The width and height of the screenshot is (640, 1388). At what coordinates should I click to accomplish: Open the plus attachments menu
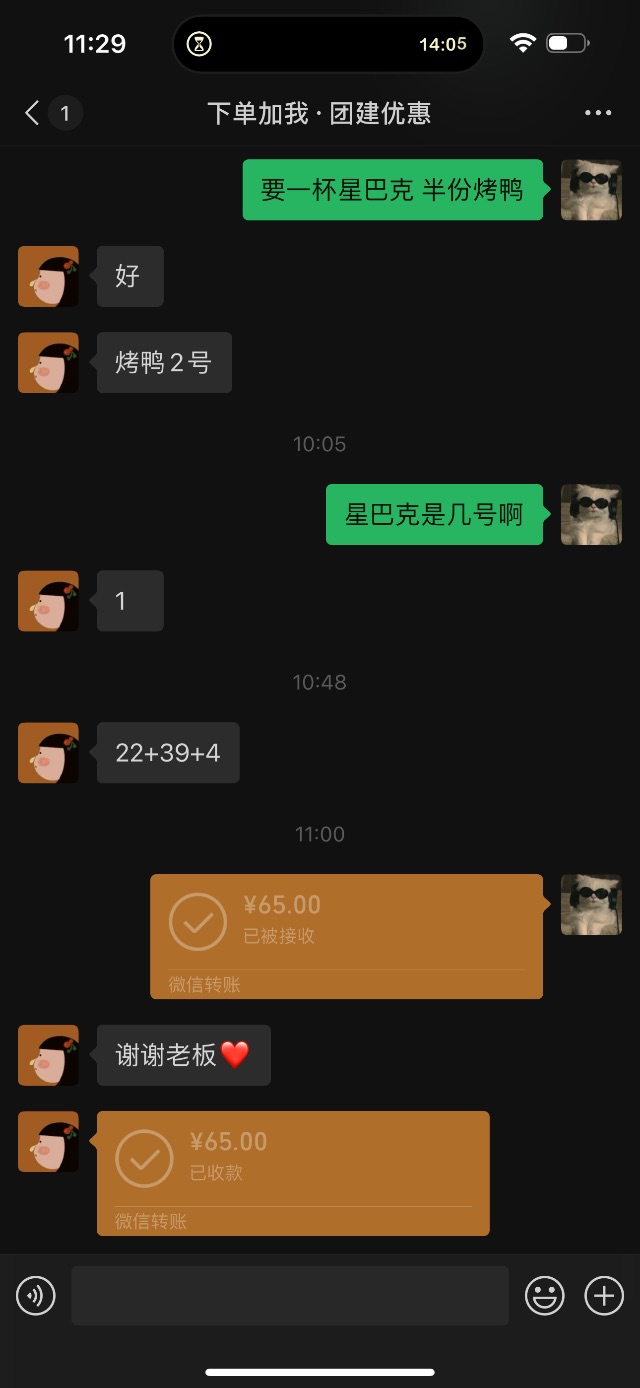604,1296
